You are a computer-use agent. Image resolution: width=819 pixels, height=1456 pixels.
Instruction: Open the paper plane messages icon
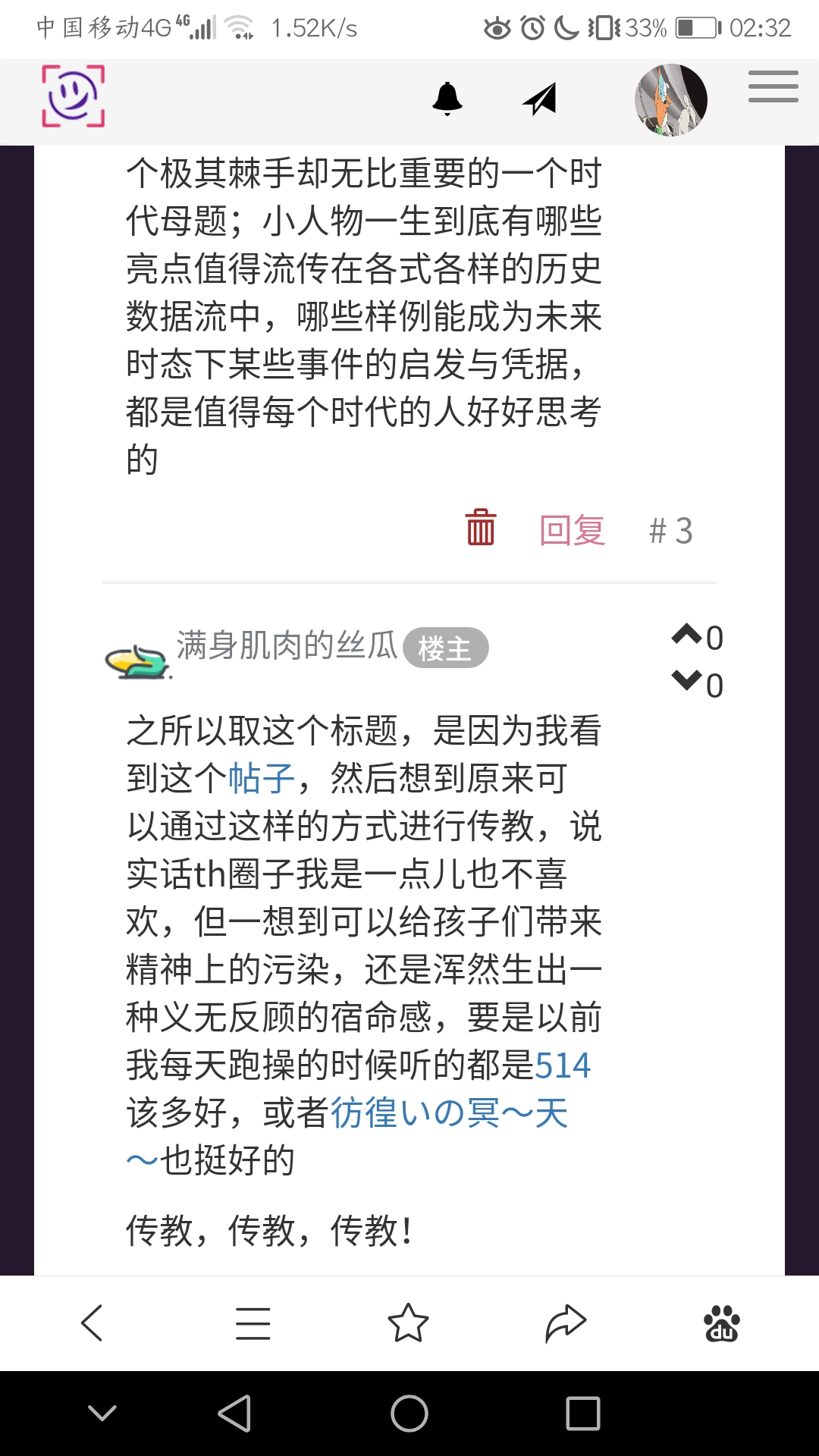point(540,99)
